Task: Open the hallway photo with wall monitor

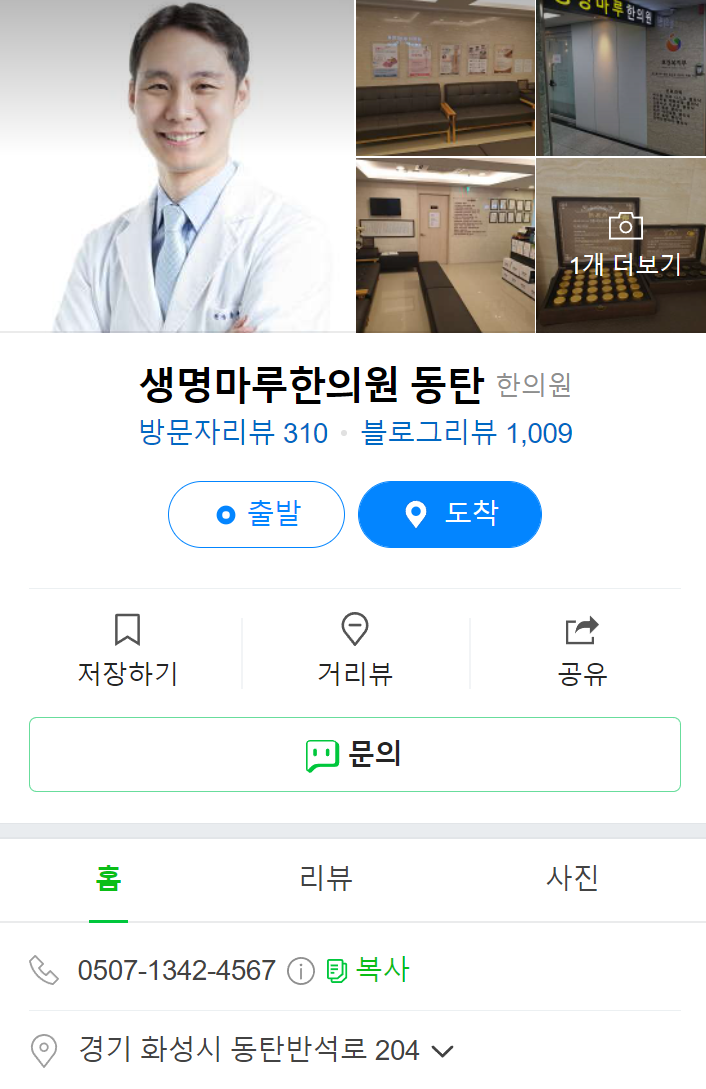Action: [445, 245]
